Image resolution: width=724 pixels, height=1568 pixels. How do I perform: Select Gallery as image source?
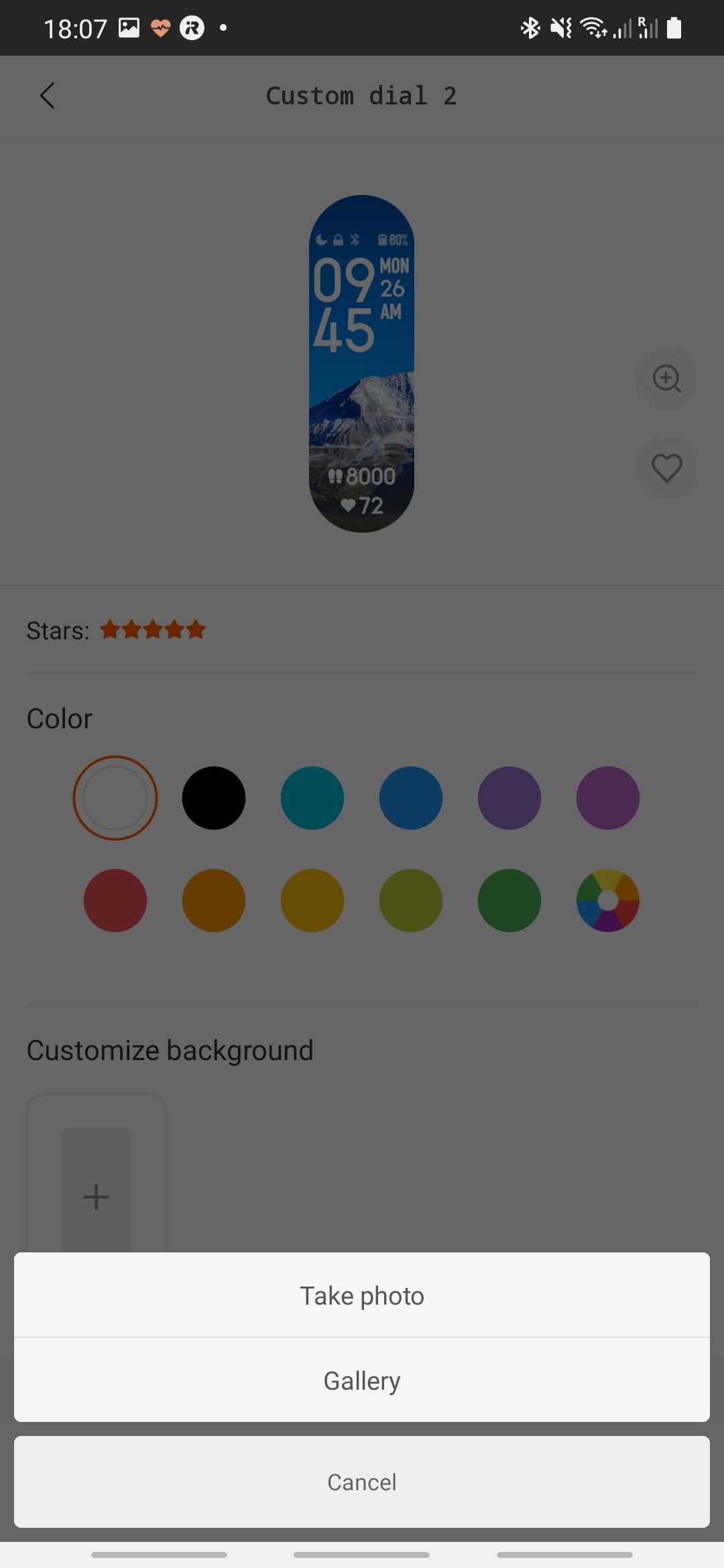[x=362, y=1380]
